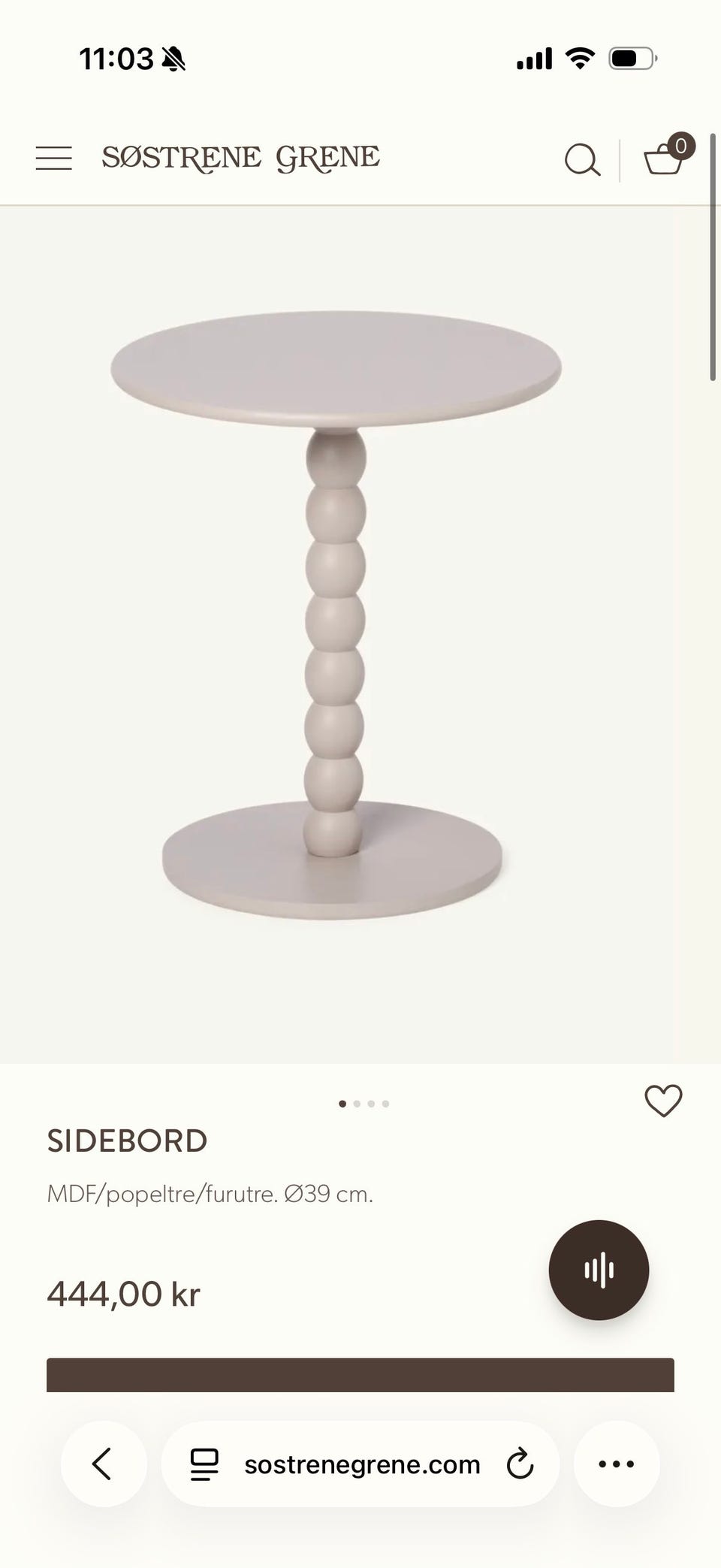The width and height of the screenshot is (721, 1568).
Task: Open the page settings icon in address bar
Action: 204,1464
